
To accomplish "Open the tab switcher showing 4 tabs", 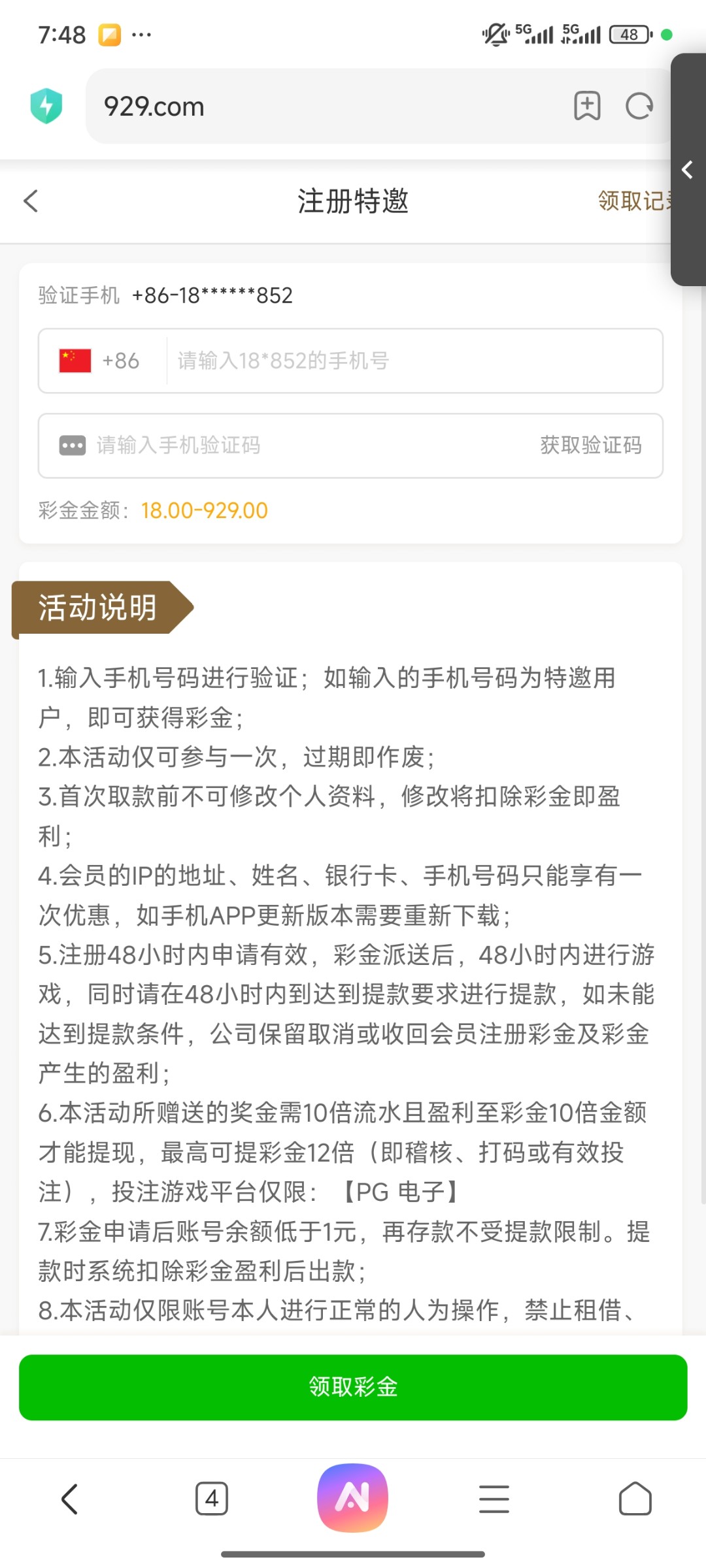I will coord(211,1499).
